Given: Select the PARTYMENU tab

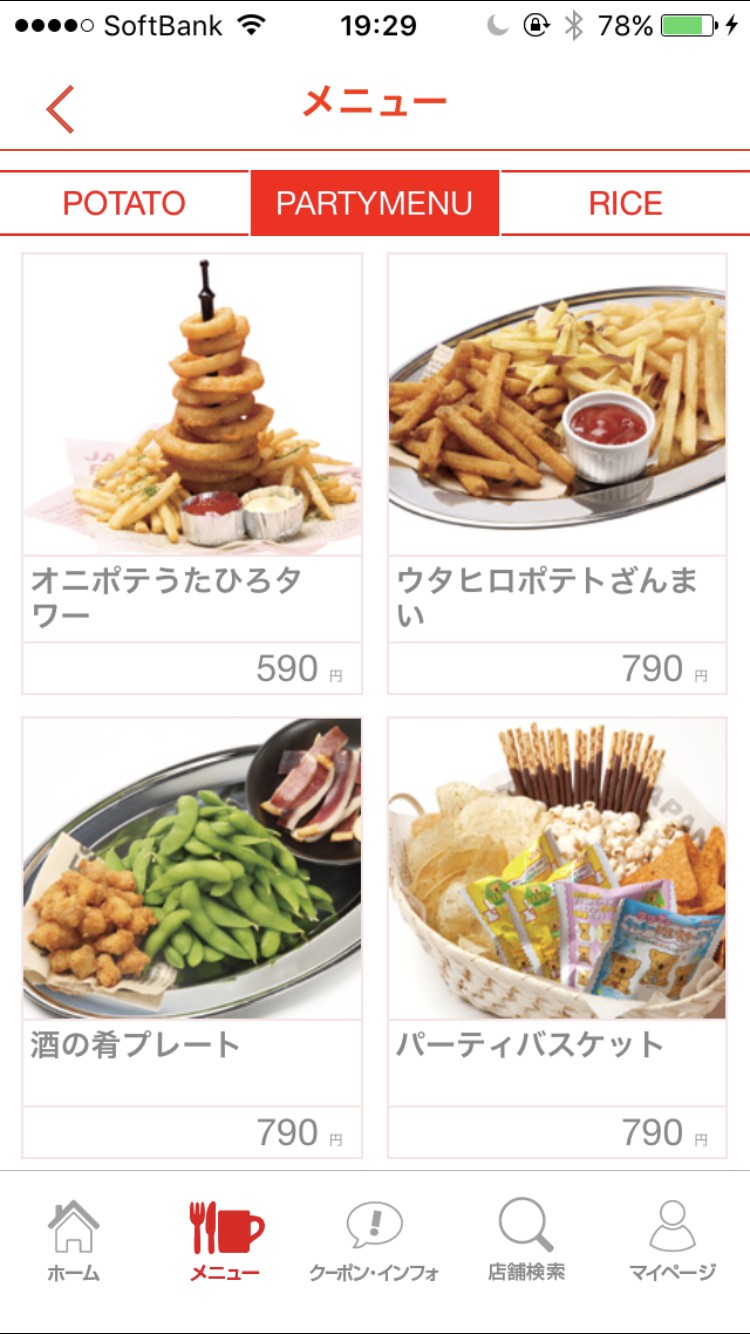Looking at the screenshot, I should click(x=374, y=203).
